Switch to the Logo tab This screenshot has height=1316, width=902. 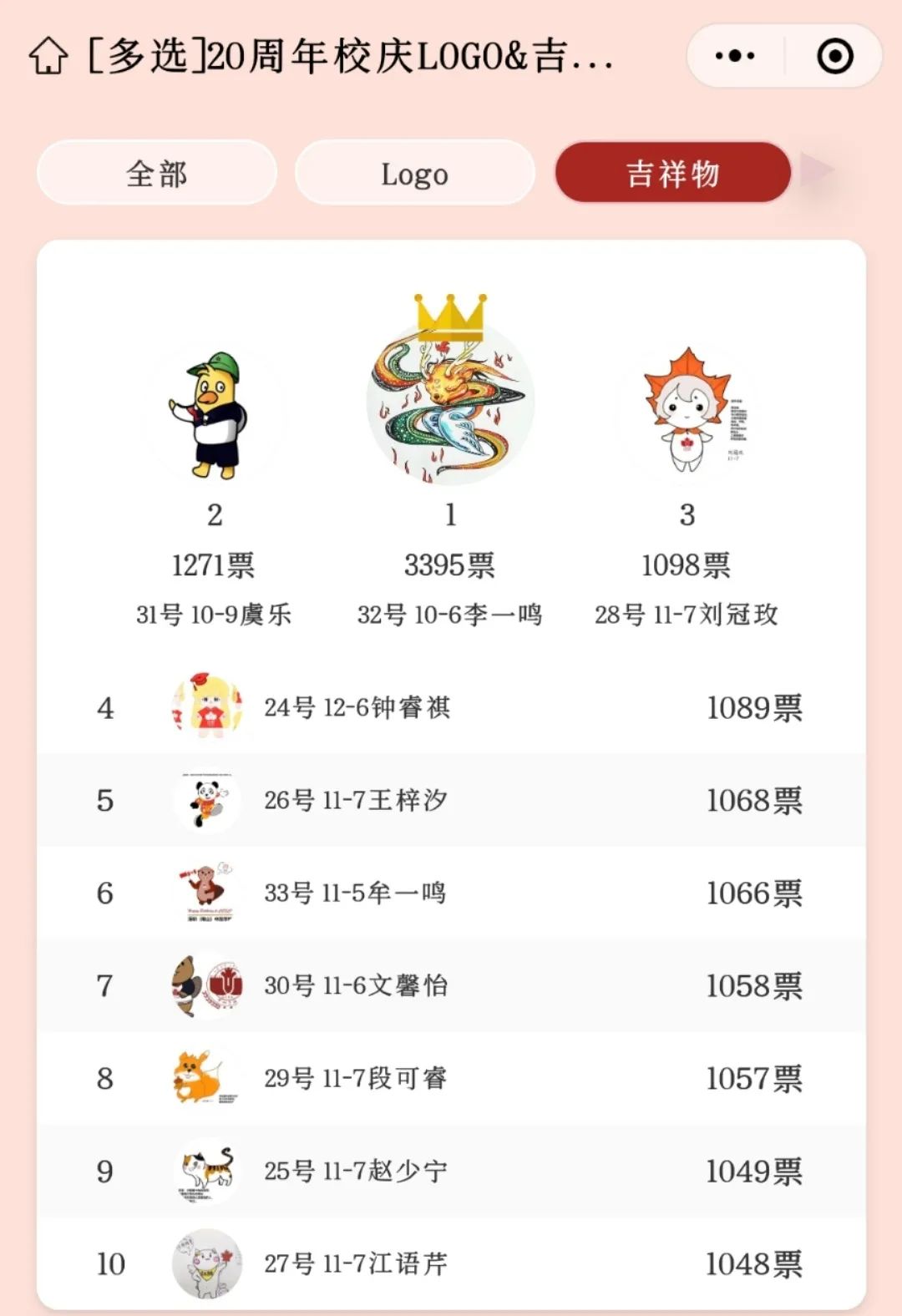[x=415, y=174]
